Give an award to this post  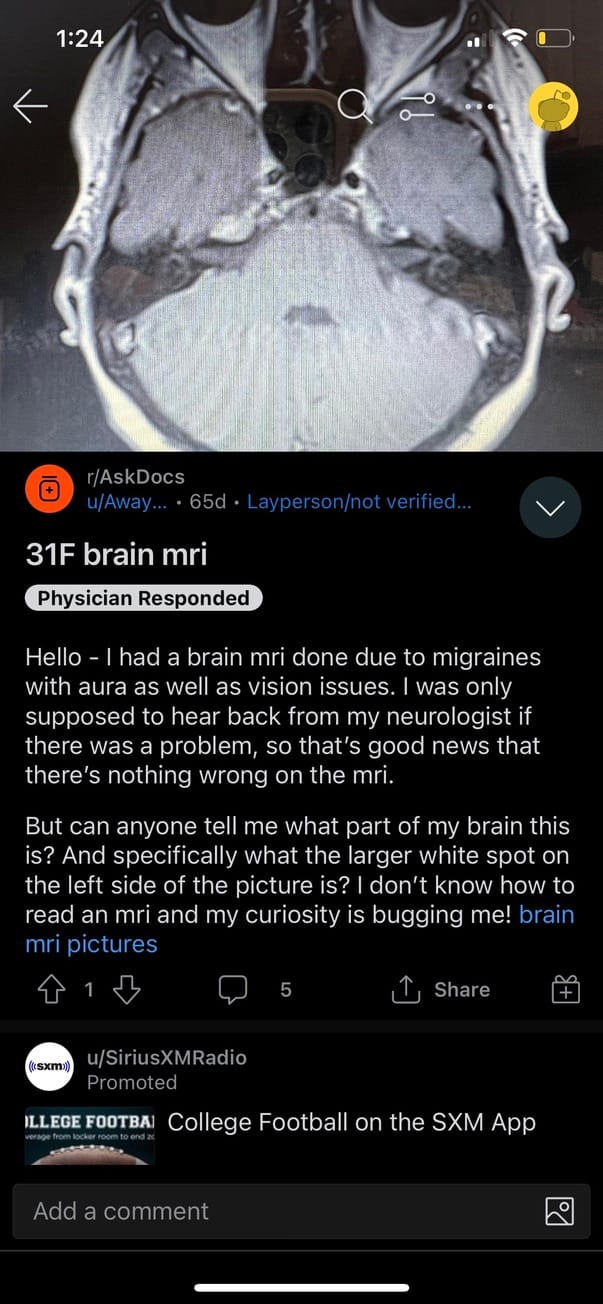pyautogui.click(x=565, y=989)
